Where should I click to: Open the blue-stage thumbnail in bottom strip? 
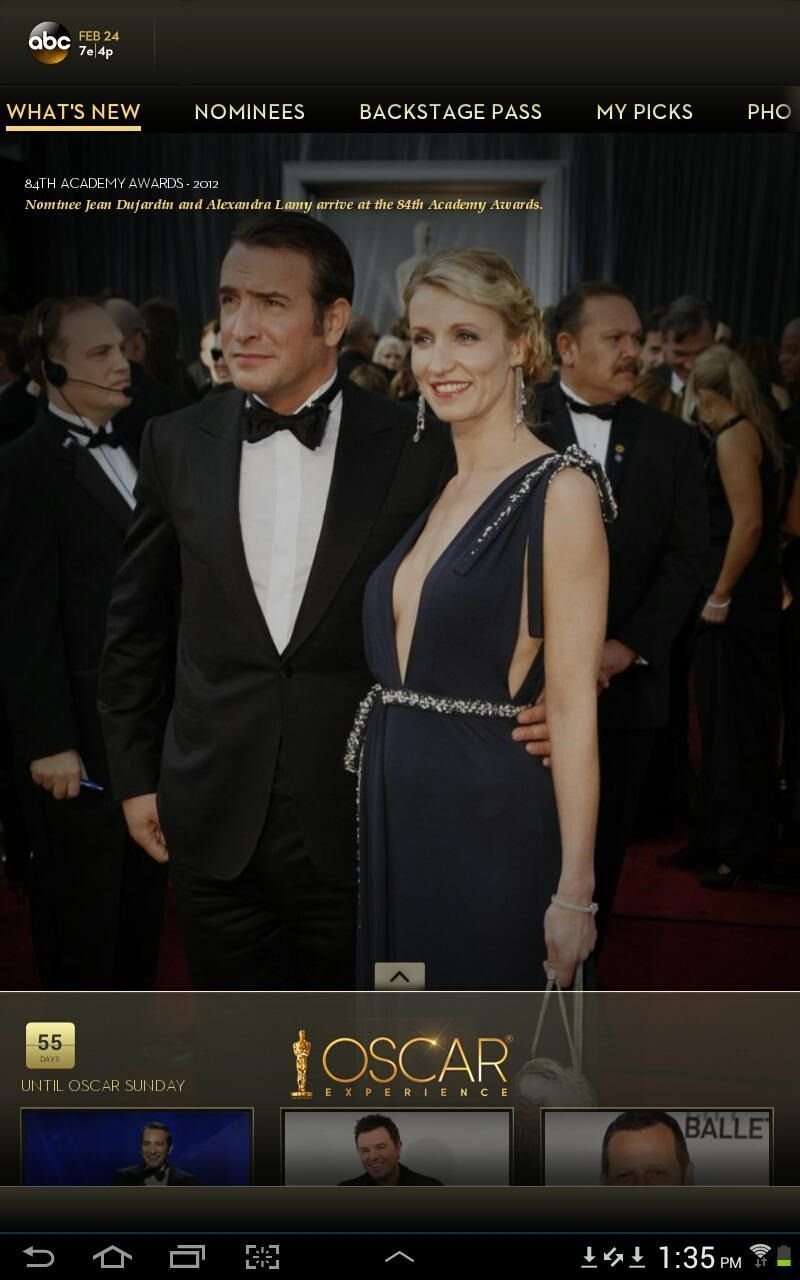point(137,1147)
